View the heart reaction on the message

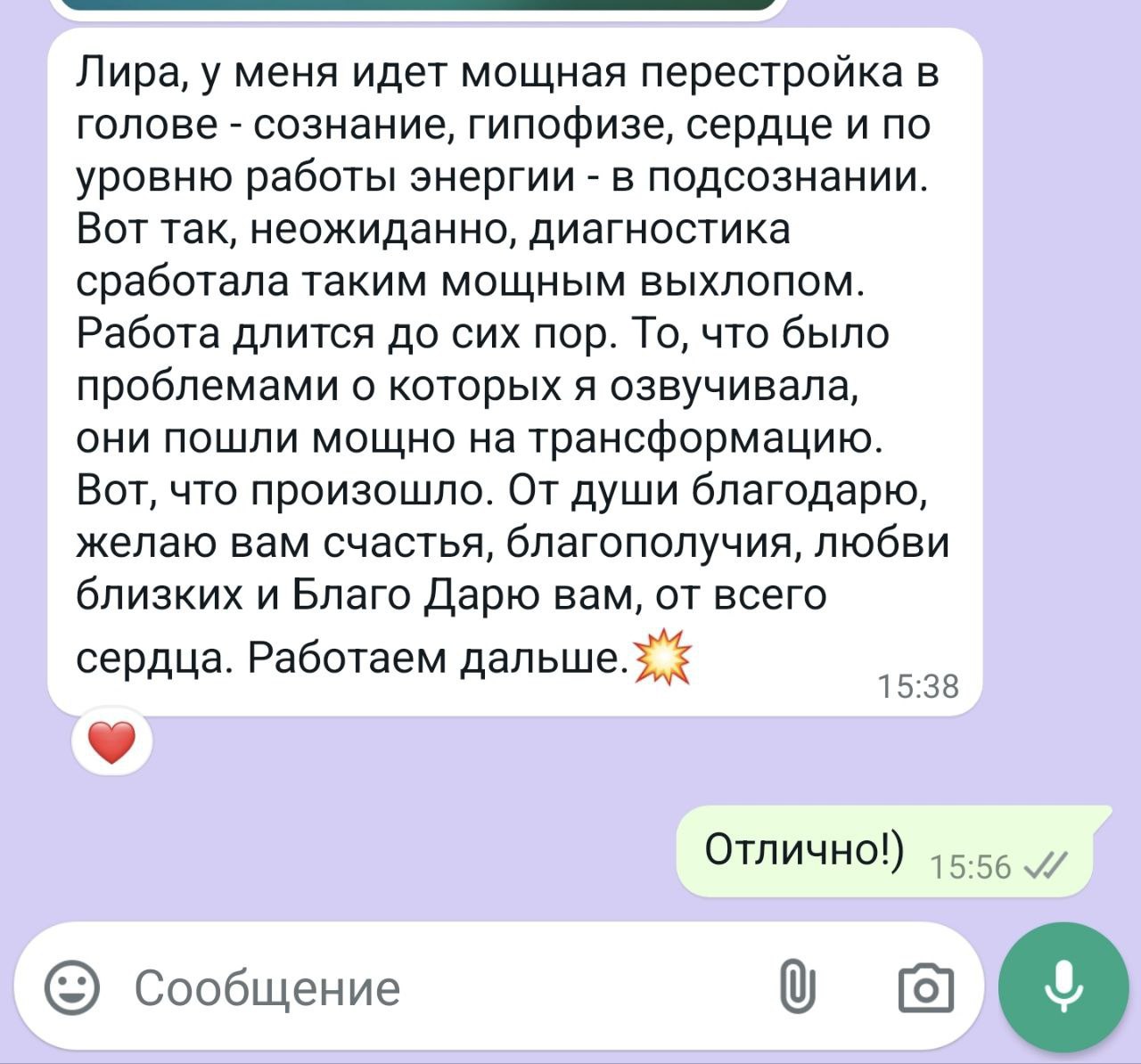(x=112, y=742)
